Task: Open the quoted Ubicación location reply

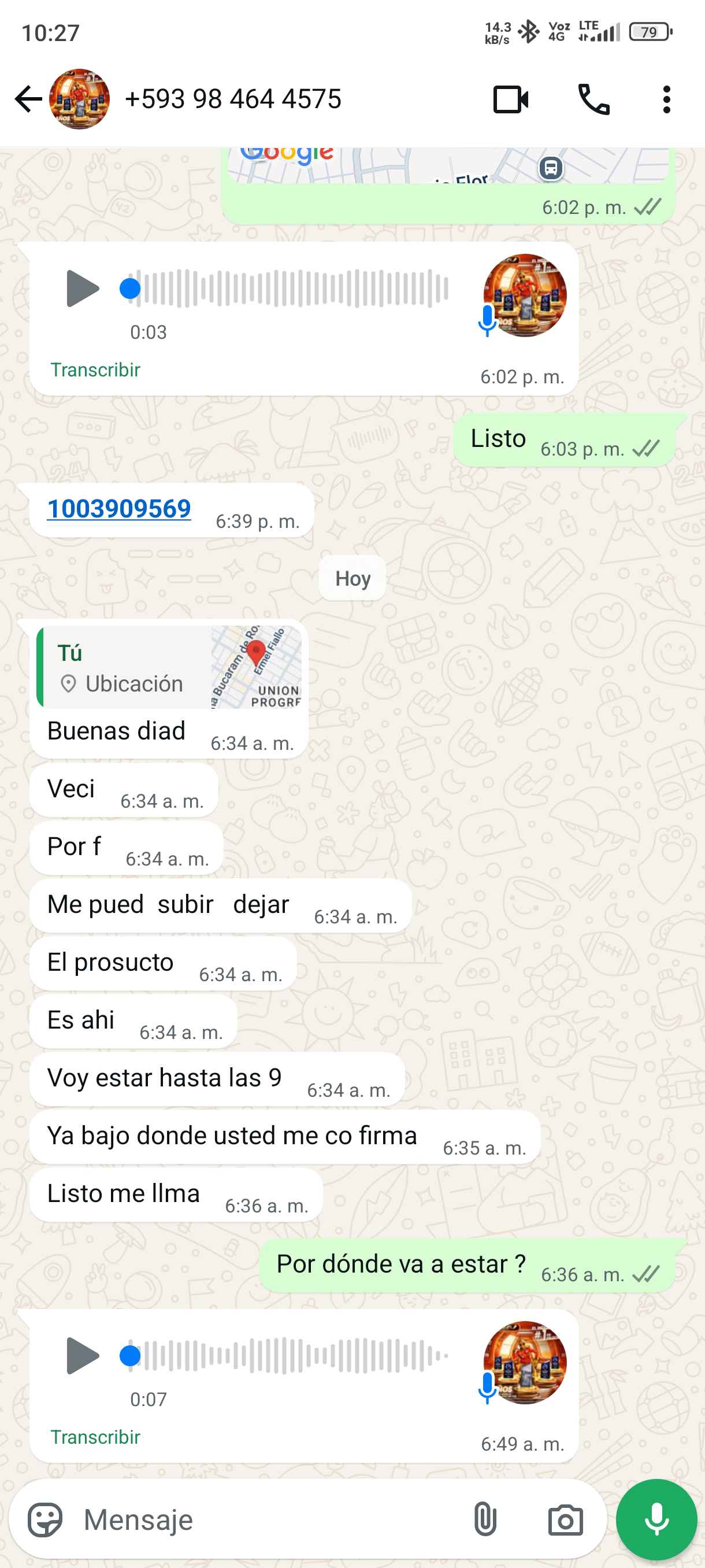Action: (169, 667)
